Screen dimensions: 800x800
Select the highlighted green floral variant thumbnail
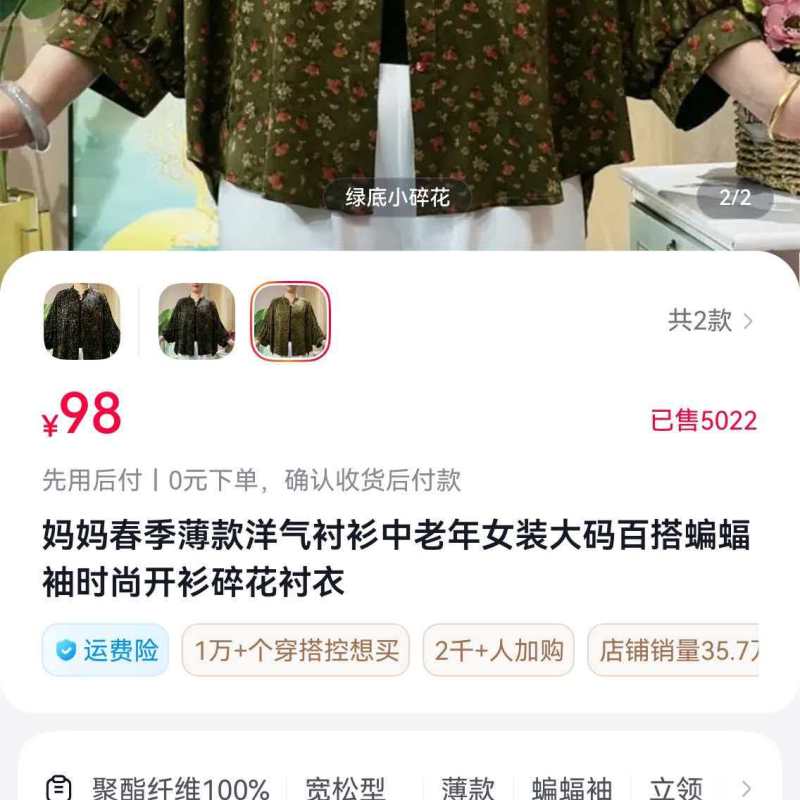(x=290, y=321)
